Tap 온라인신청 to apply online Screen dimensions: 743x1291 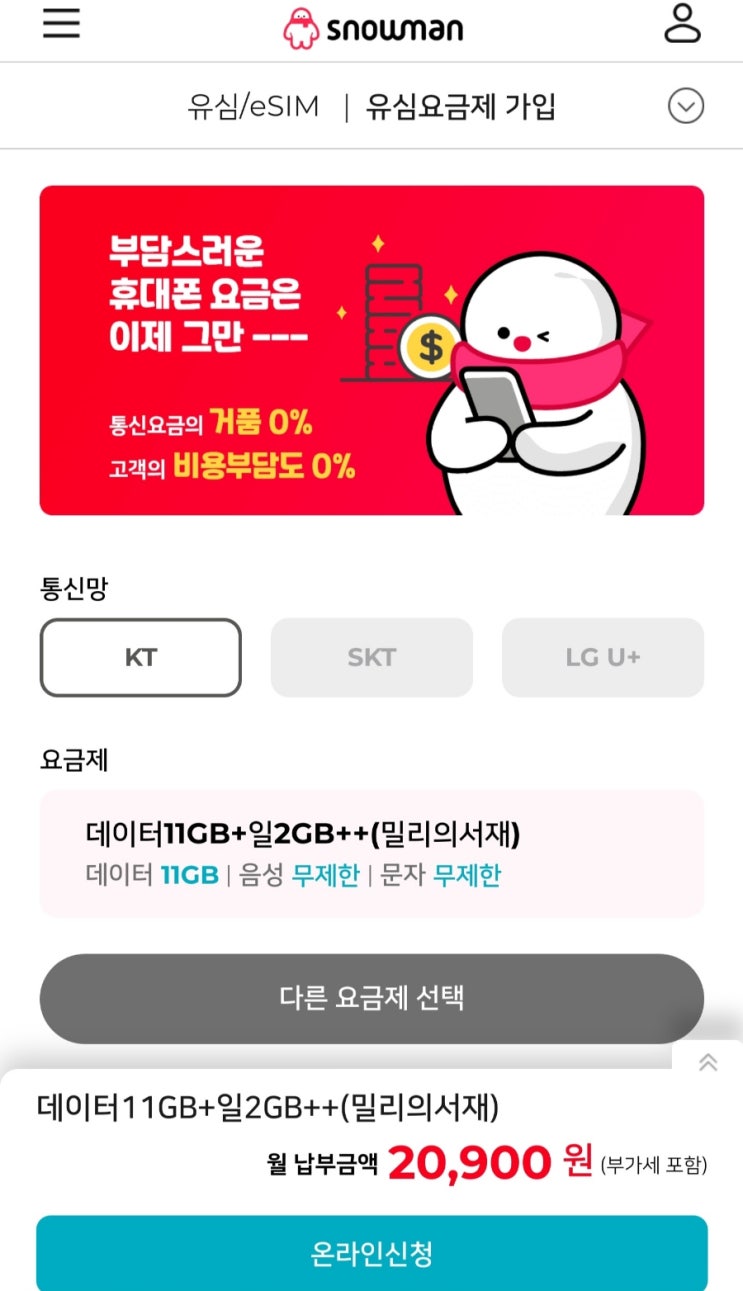(372, 1253)
